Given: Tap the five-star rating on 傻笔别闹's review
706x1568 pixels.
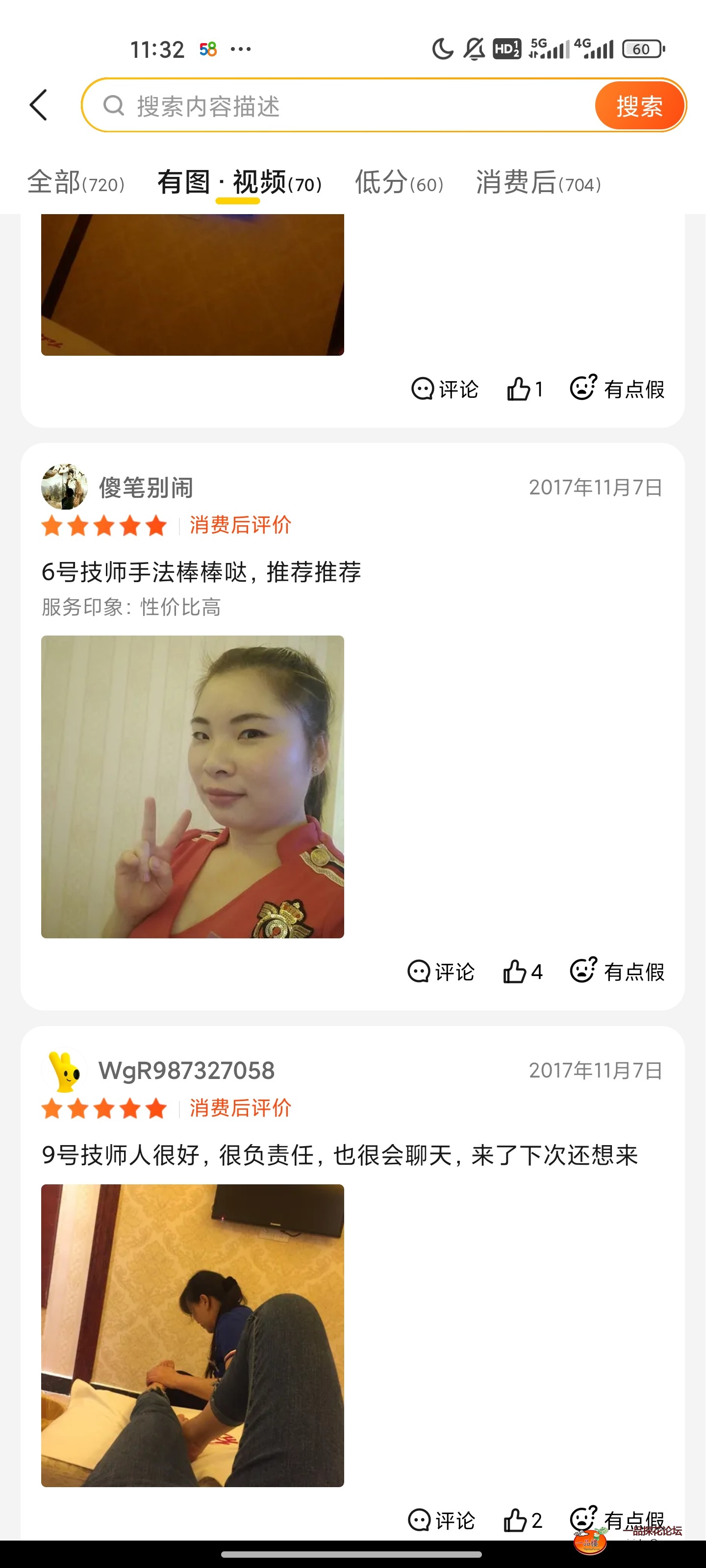Looking at the screenshot, I should tap(102, 525).
